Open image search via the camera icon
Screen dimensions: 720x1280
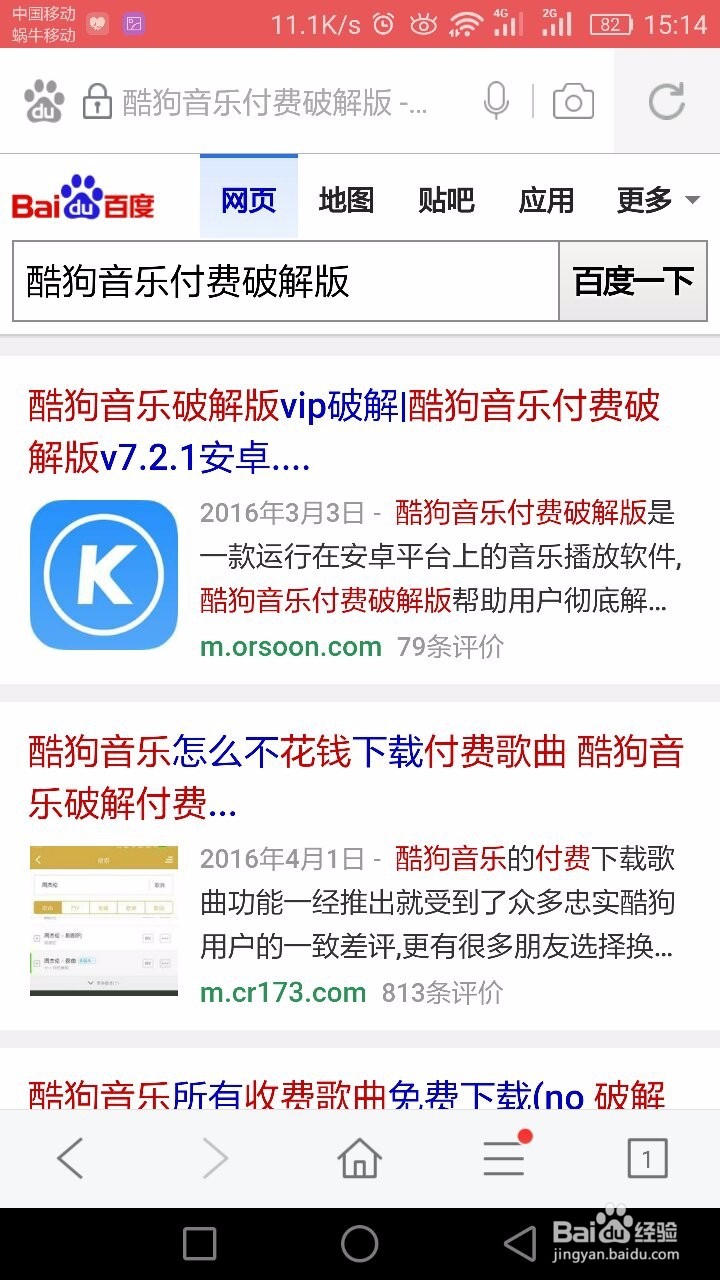[573, 100]
